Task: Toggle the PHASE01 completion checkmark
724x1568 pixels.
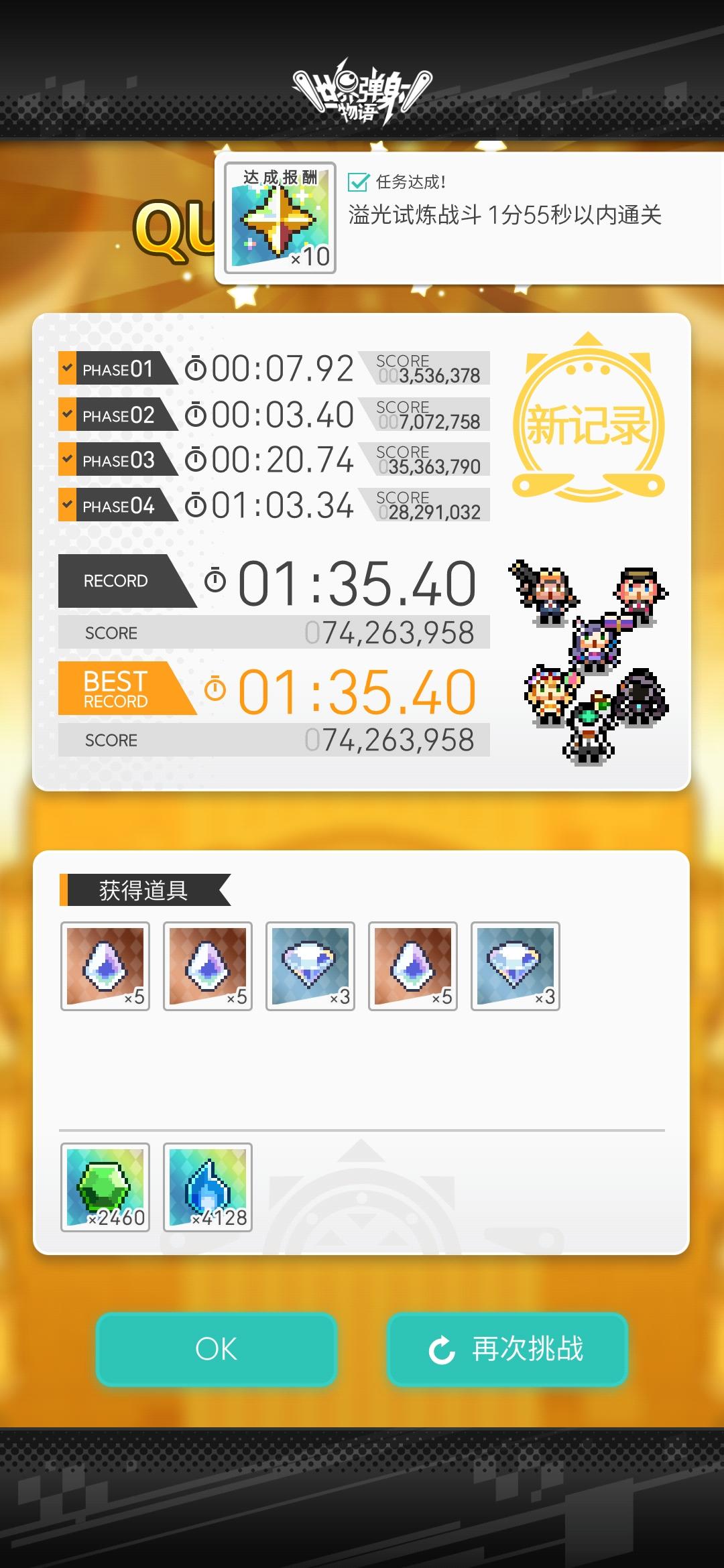Action: click(x=66, y=368)
